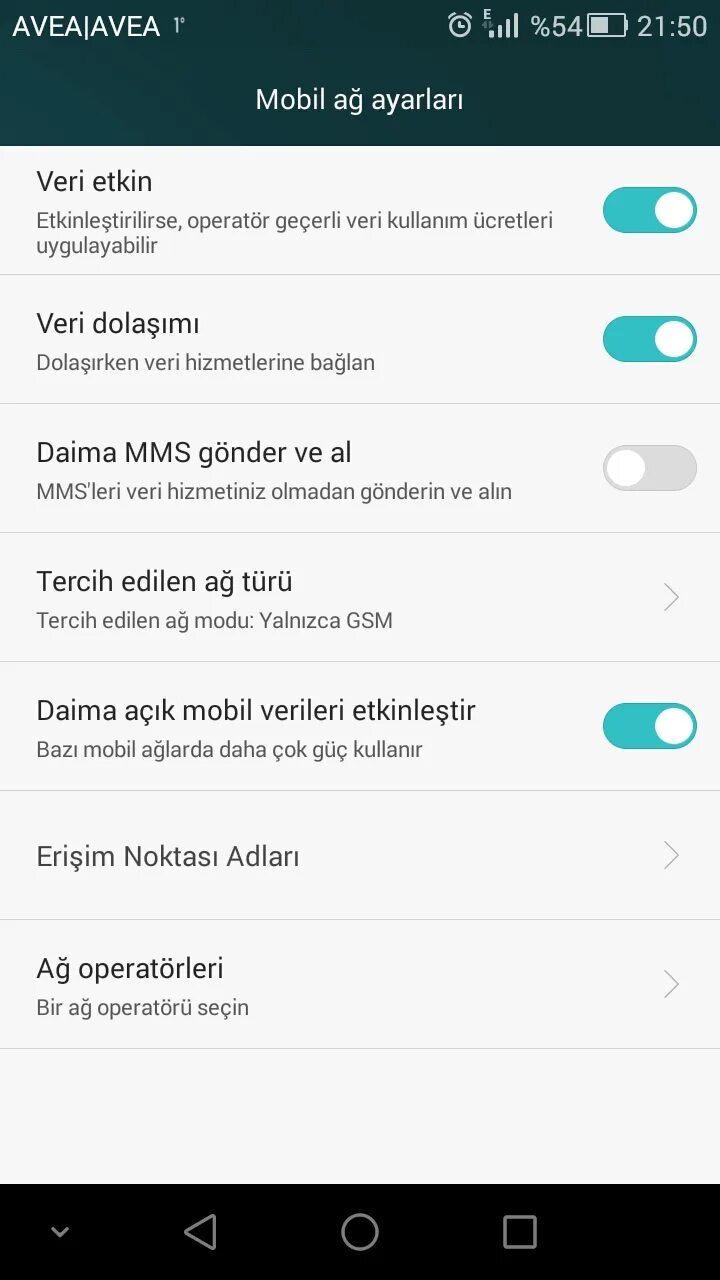
Task: Enable Daima MMS gönder ve al
Action: click(649, 468)
